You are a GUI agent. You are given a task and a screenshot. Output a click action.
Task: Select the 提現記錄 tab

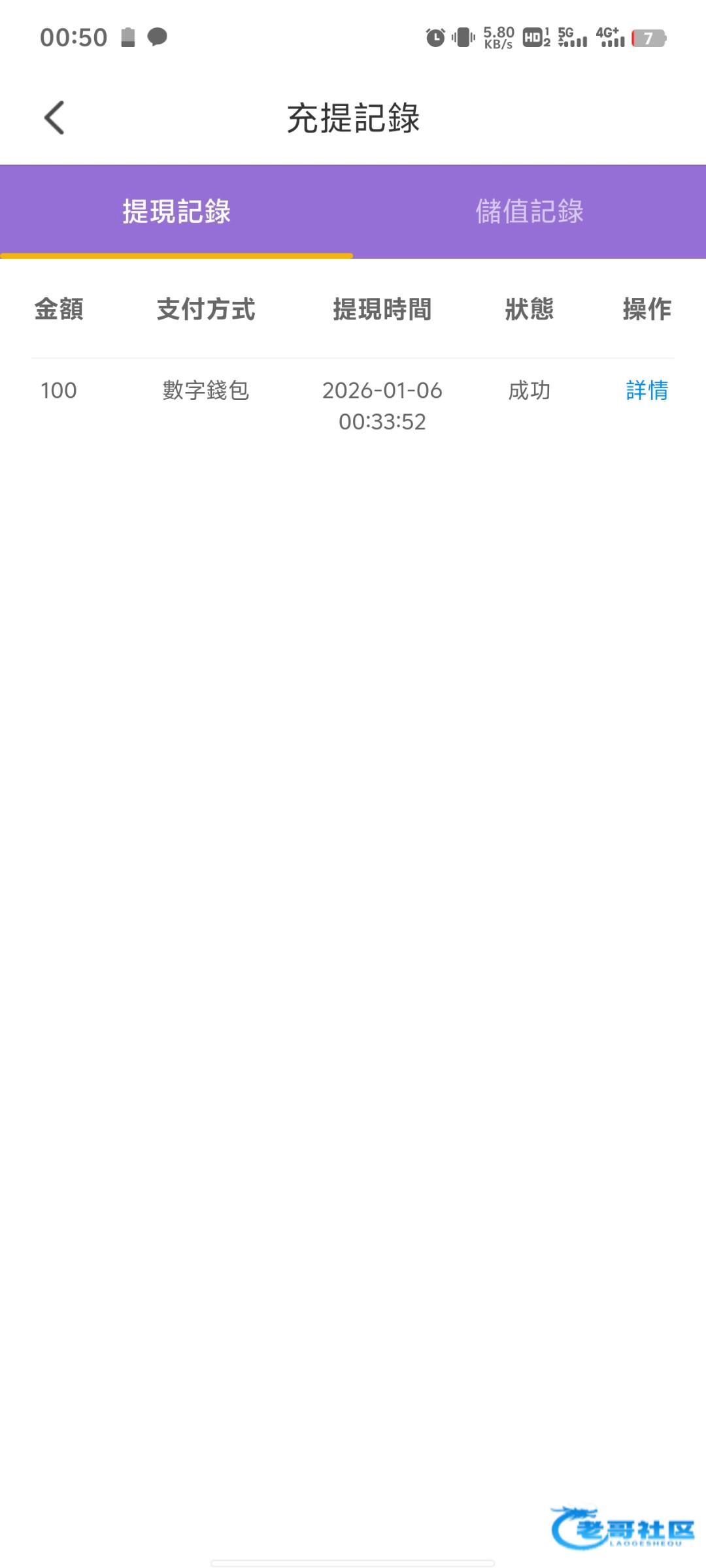tap(176, 211)
